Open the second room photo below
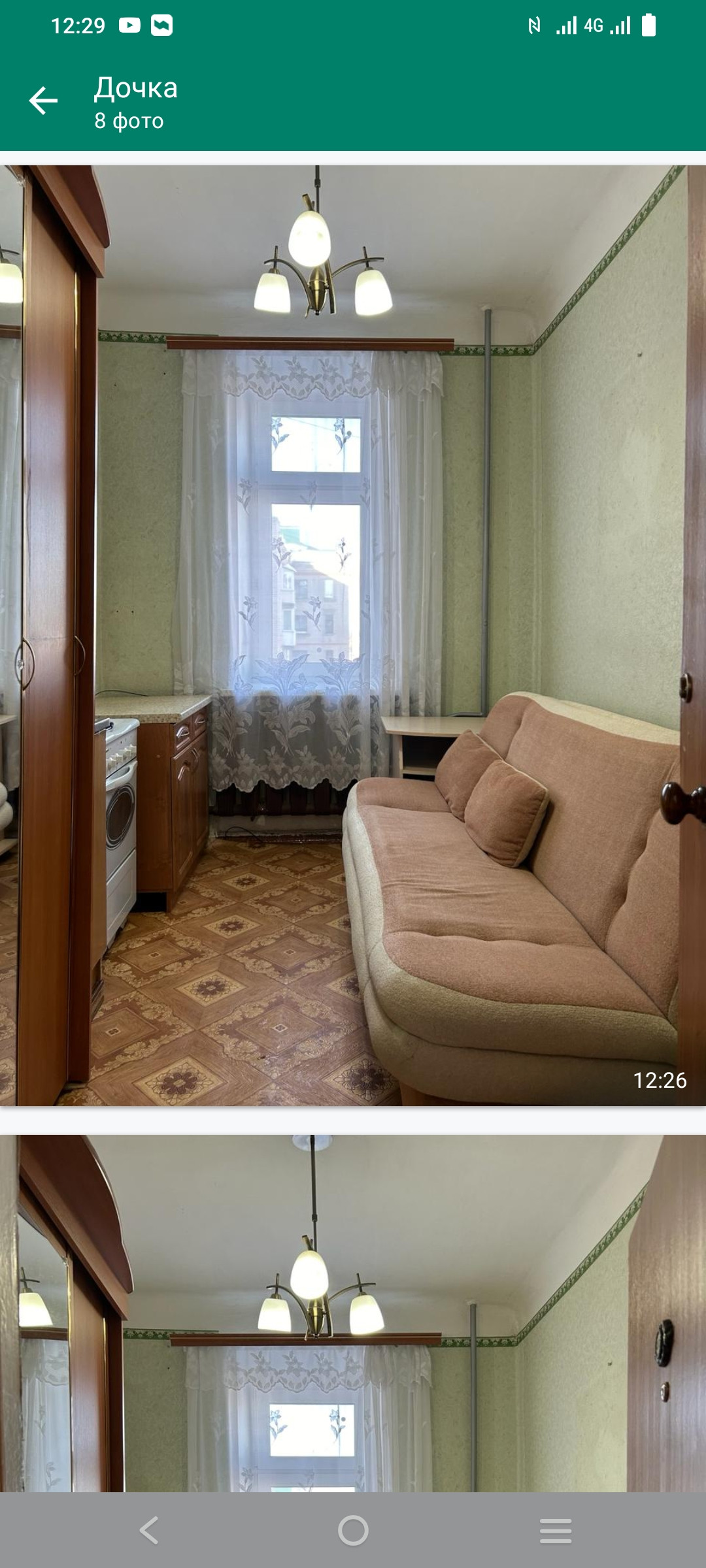The width and height of the screenshot is (706, 1568). pos(353,1313)
